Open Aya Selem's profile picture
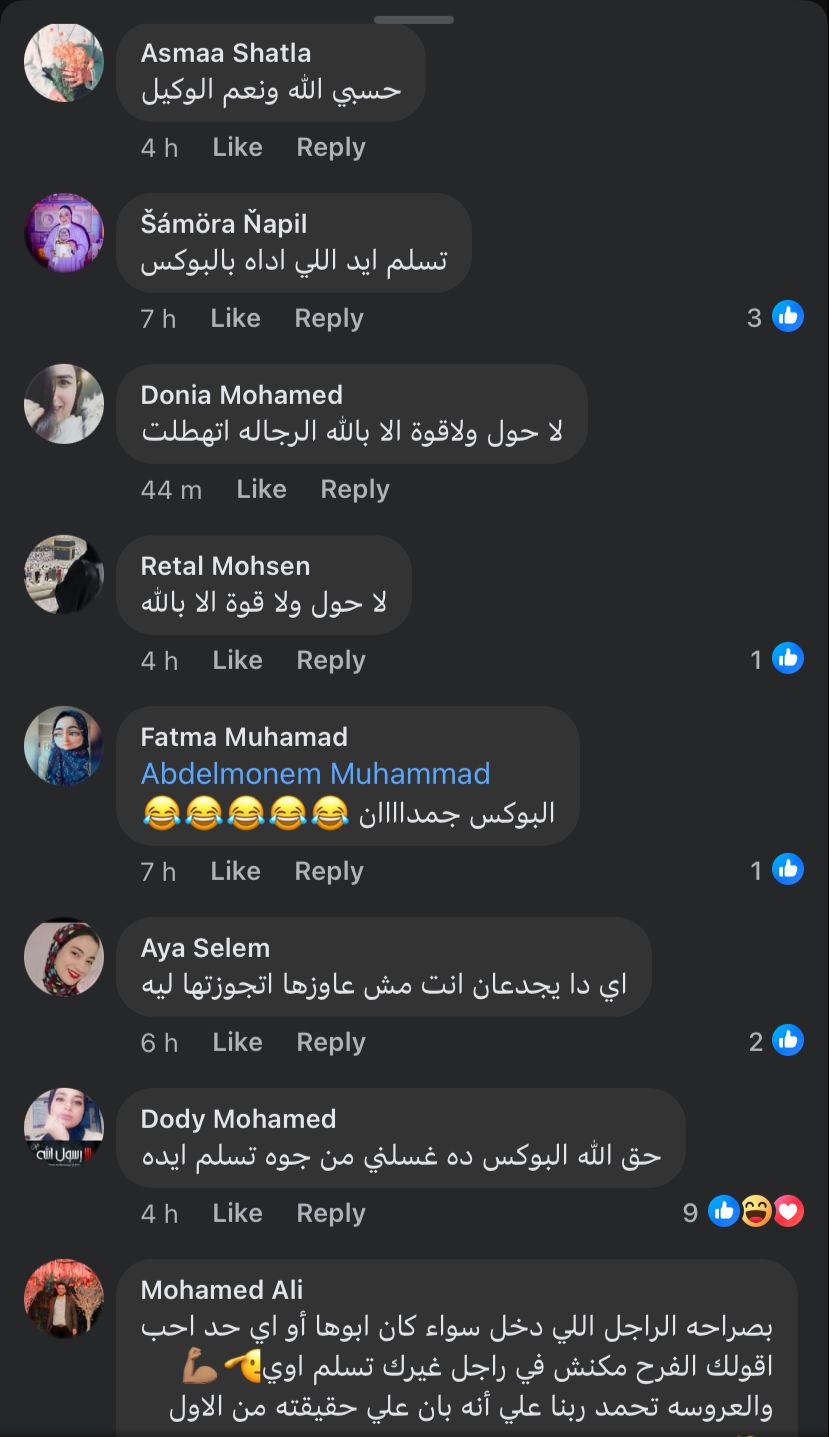The width and height of the screenshot is (829, 1437). point(63,956)
